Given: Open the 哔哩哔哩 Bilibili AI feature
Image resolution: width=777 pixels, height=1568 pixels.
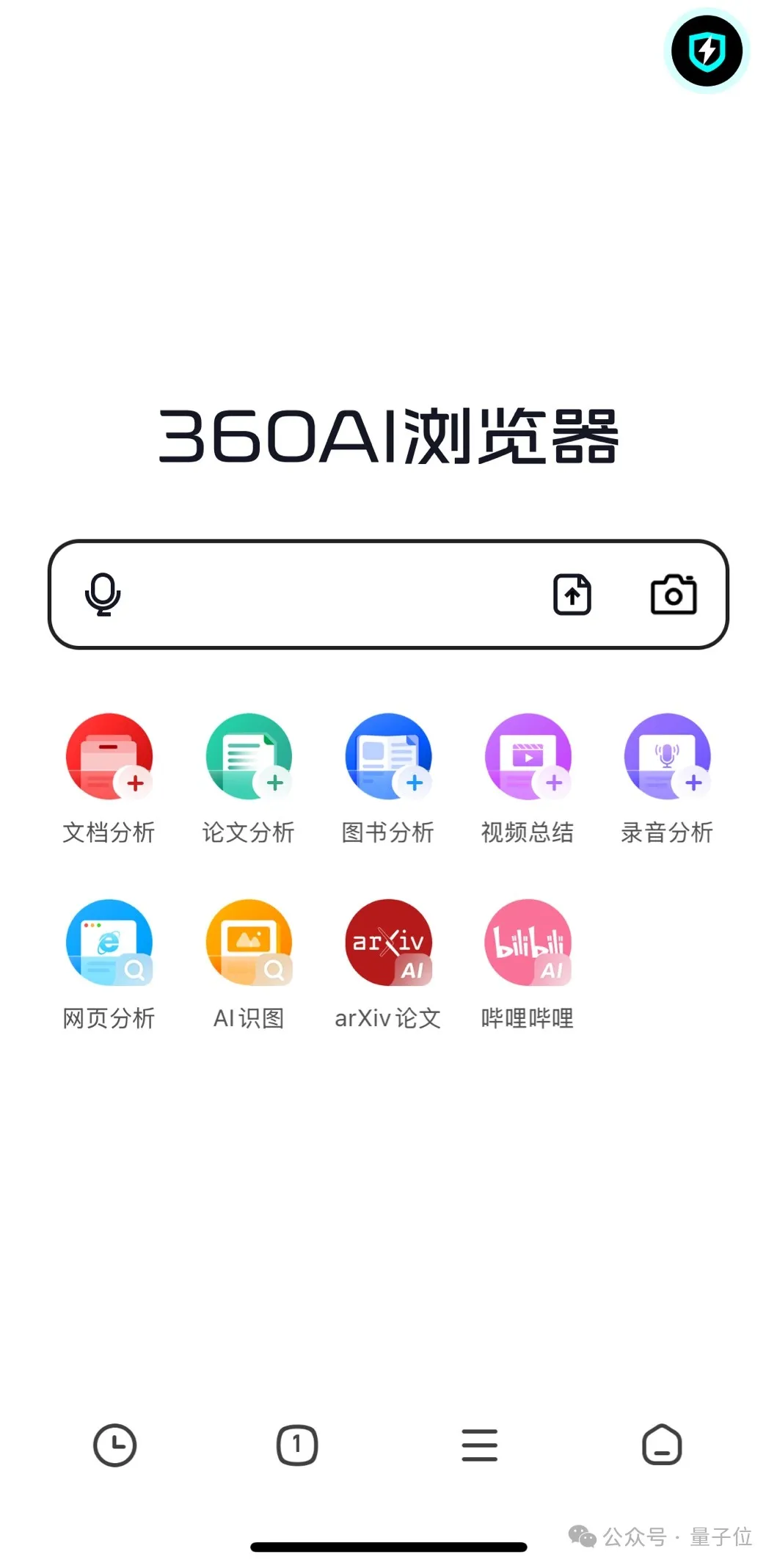Looking at the screenshot, I should (x=528, y=943).
